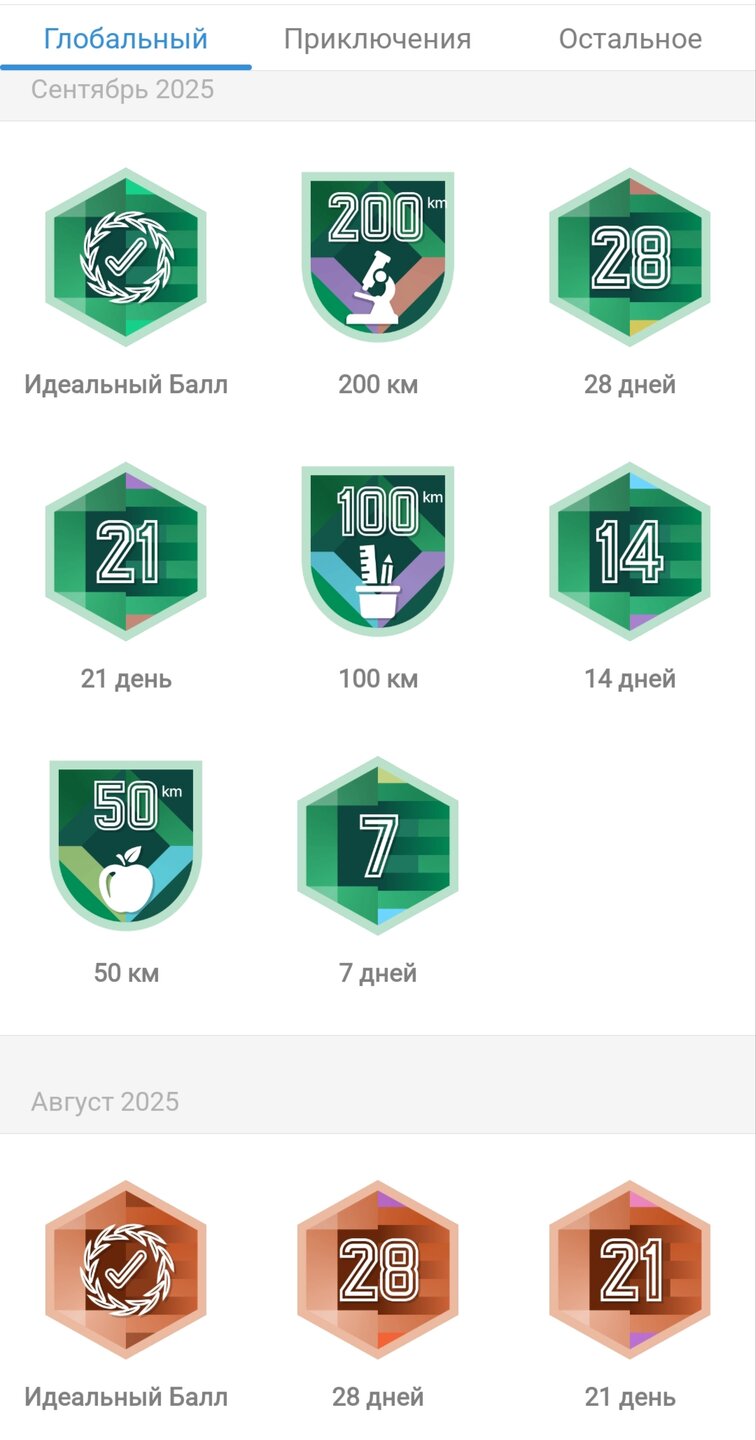The height and width of the screenshot is (1440, 756).
Task: Tap August's 21 день badge
Action: pos(630,1270)
